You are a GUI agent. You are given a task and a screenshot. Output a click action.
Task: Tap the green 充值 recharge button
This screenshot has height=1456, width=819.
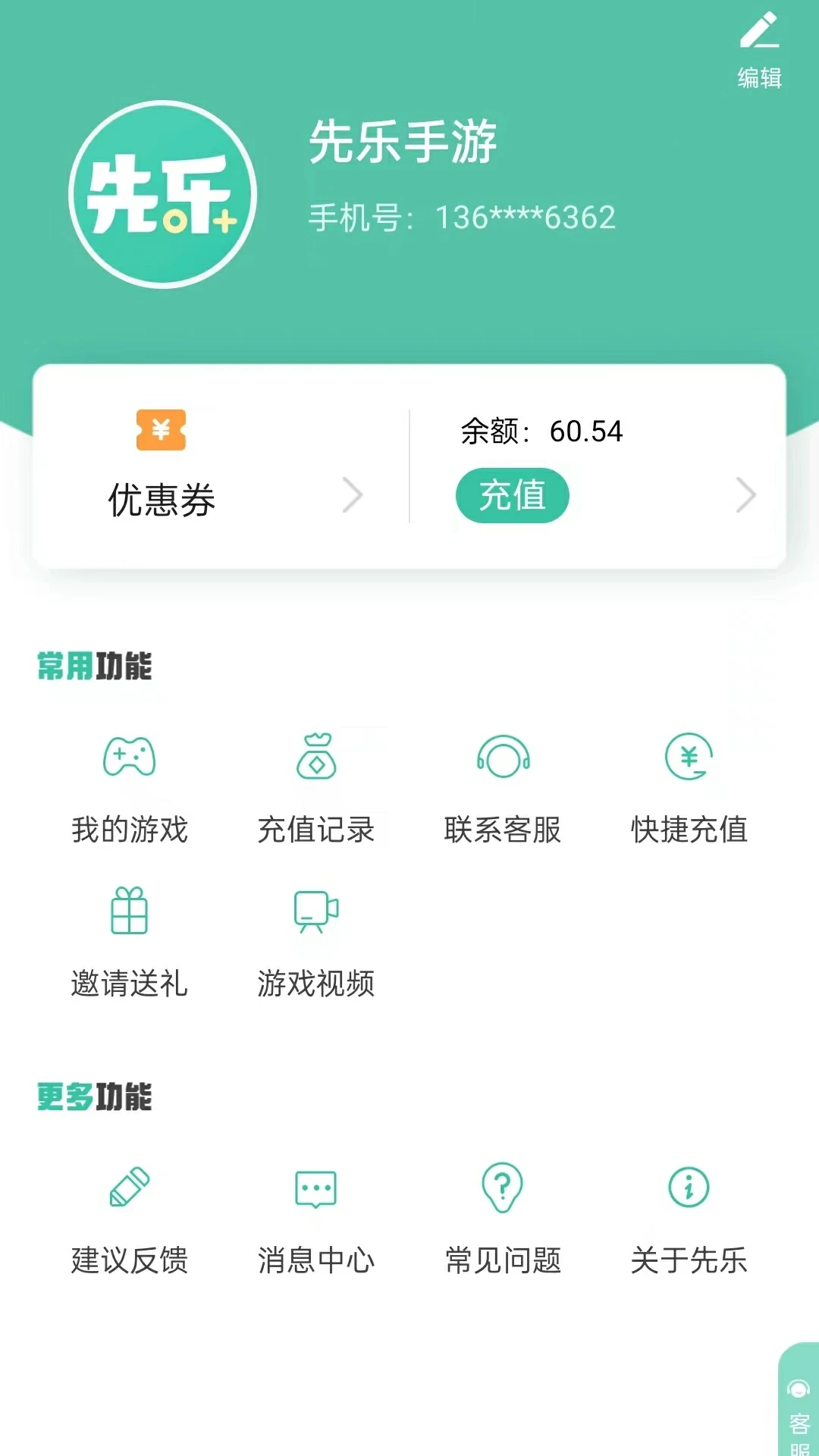pyautogui.click(x=513, y=494)
